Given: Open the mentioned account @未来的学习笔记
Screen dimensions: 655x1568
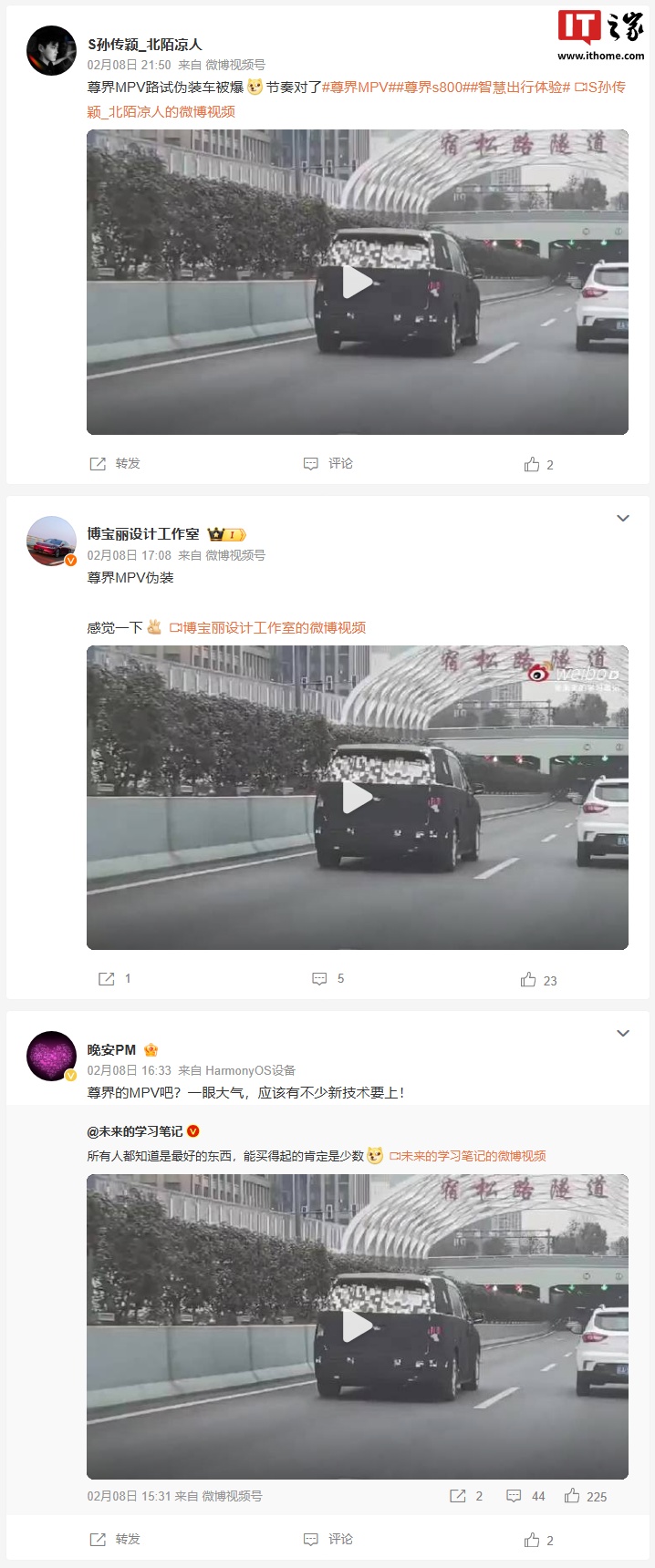Looking at the screenshot, I should (135, 1131).
